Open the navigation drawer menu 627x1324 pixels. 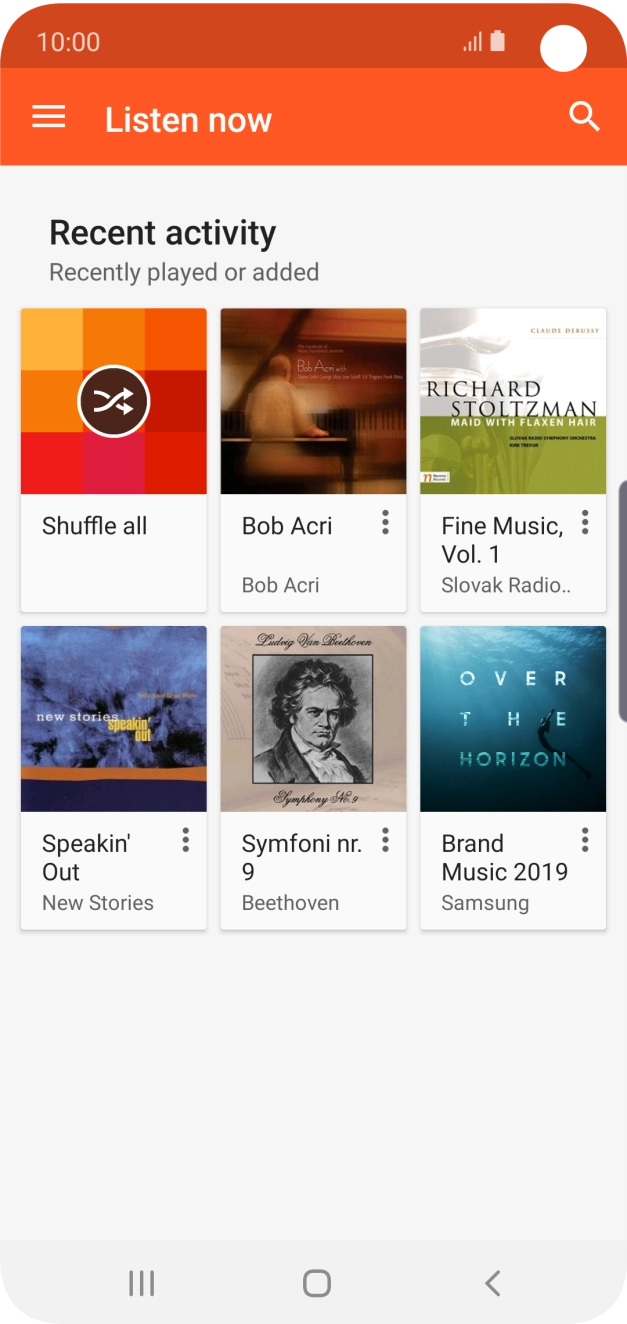coord(48,118)
